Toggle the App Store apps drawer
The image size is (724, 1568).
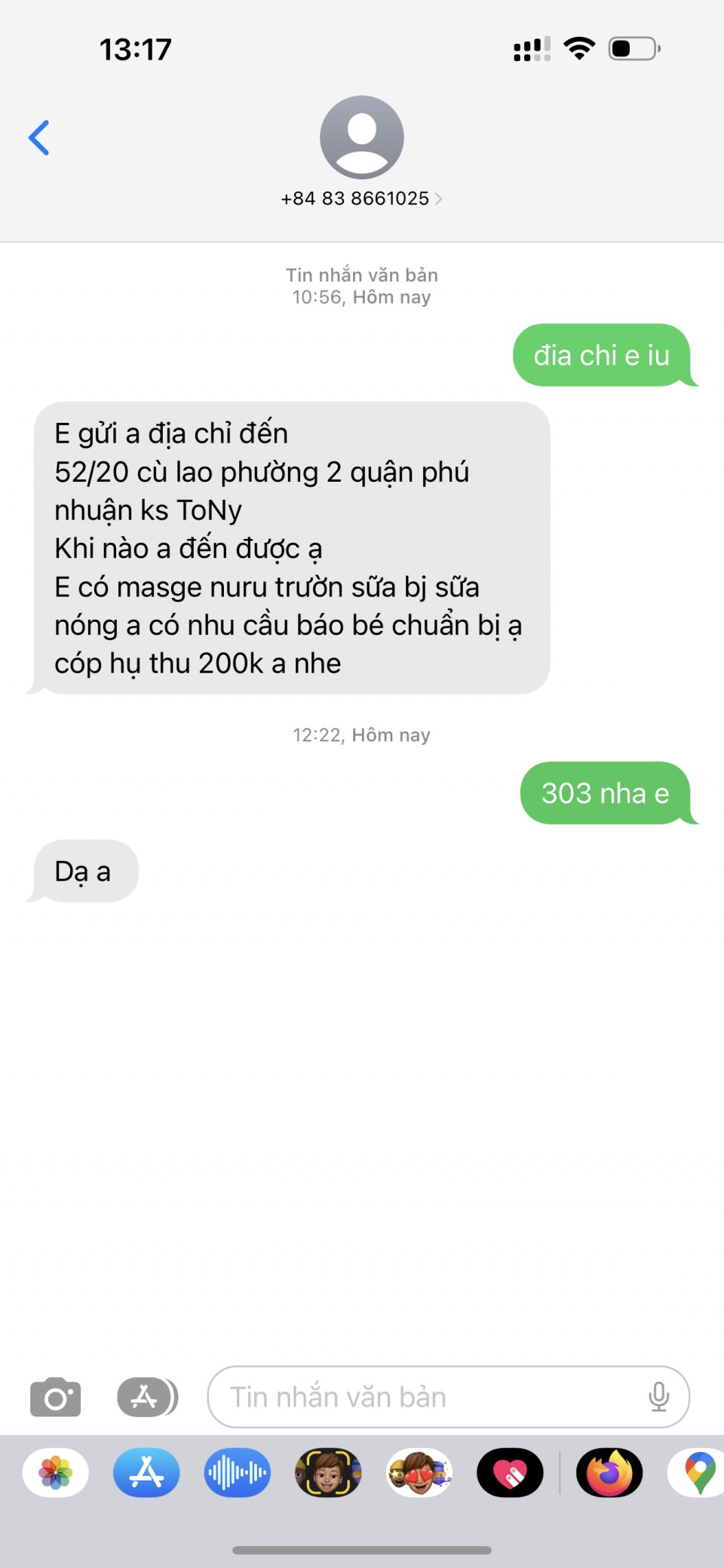(147, 1397)
